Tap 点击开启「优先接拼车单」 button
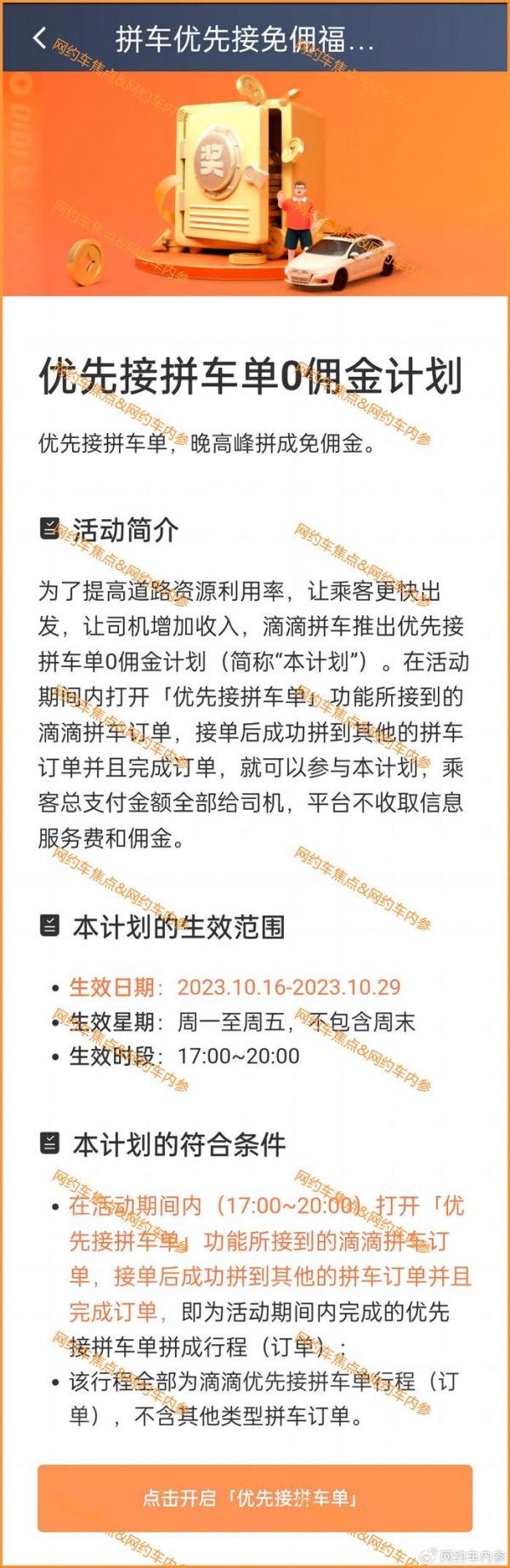This screenshot has height=1568, width=510. (254, 1498)
